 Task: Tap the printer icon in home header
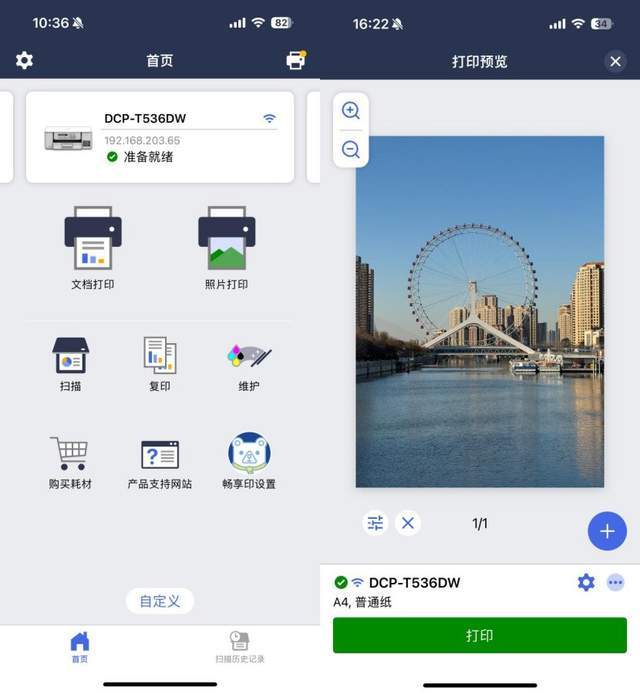(x=295, y=60)
